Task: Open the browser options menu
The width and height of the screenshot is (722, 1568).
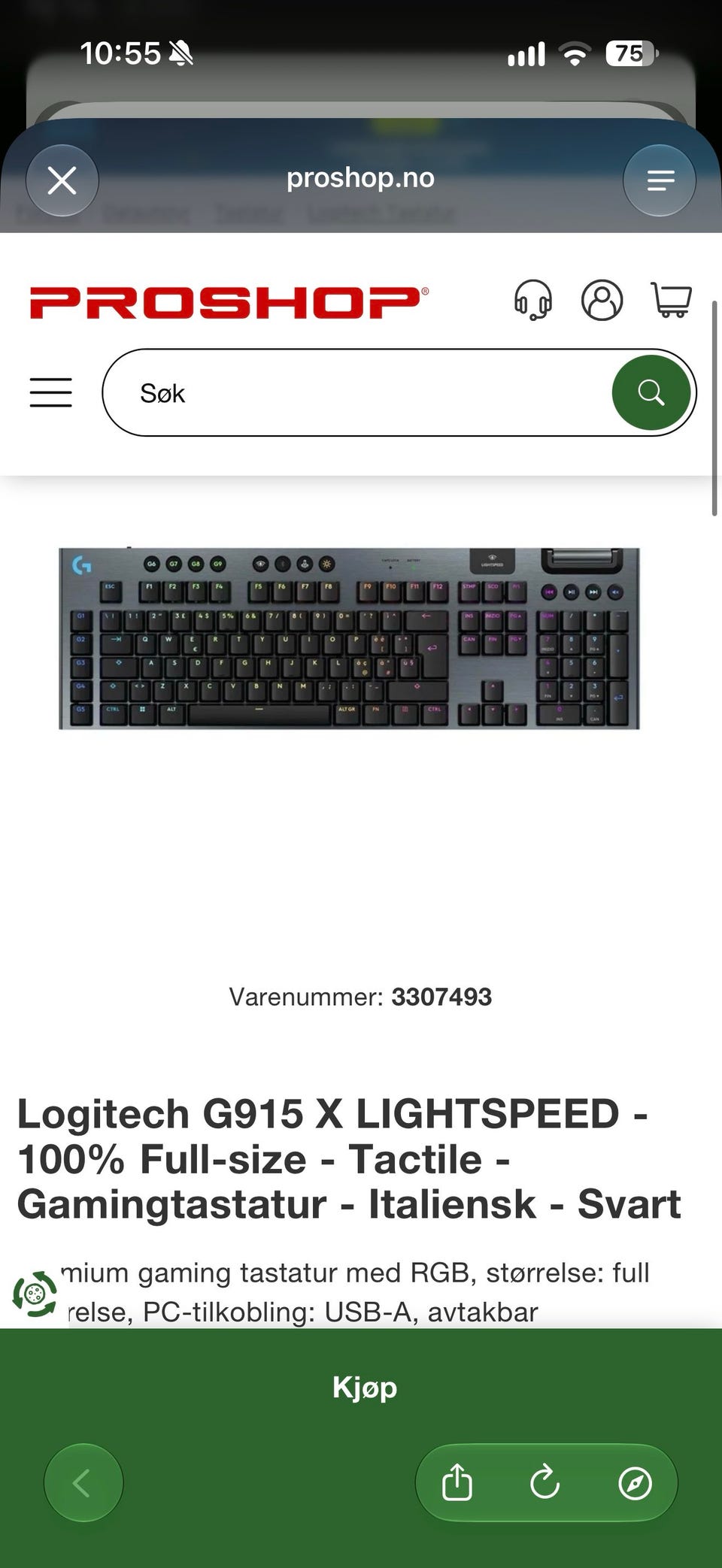Action: point(660,180)
